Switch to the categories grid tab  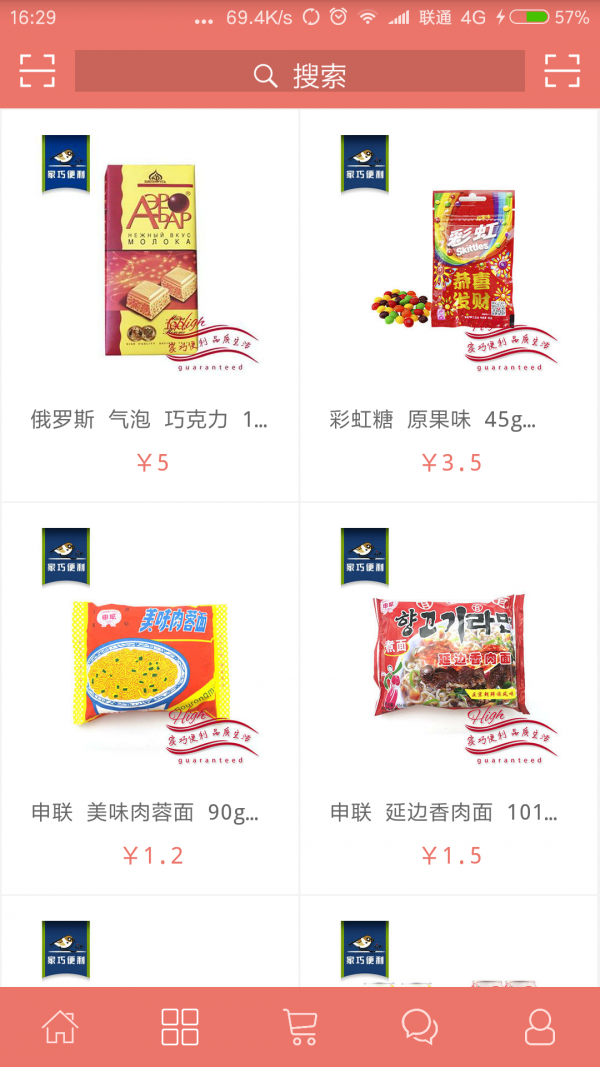pos(180,1027)
